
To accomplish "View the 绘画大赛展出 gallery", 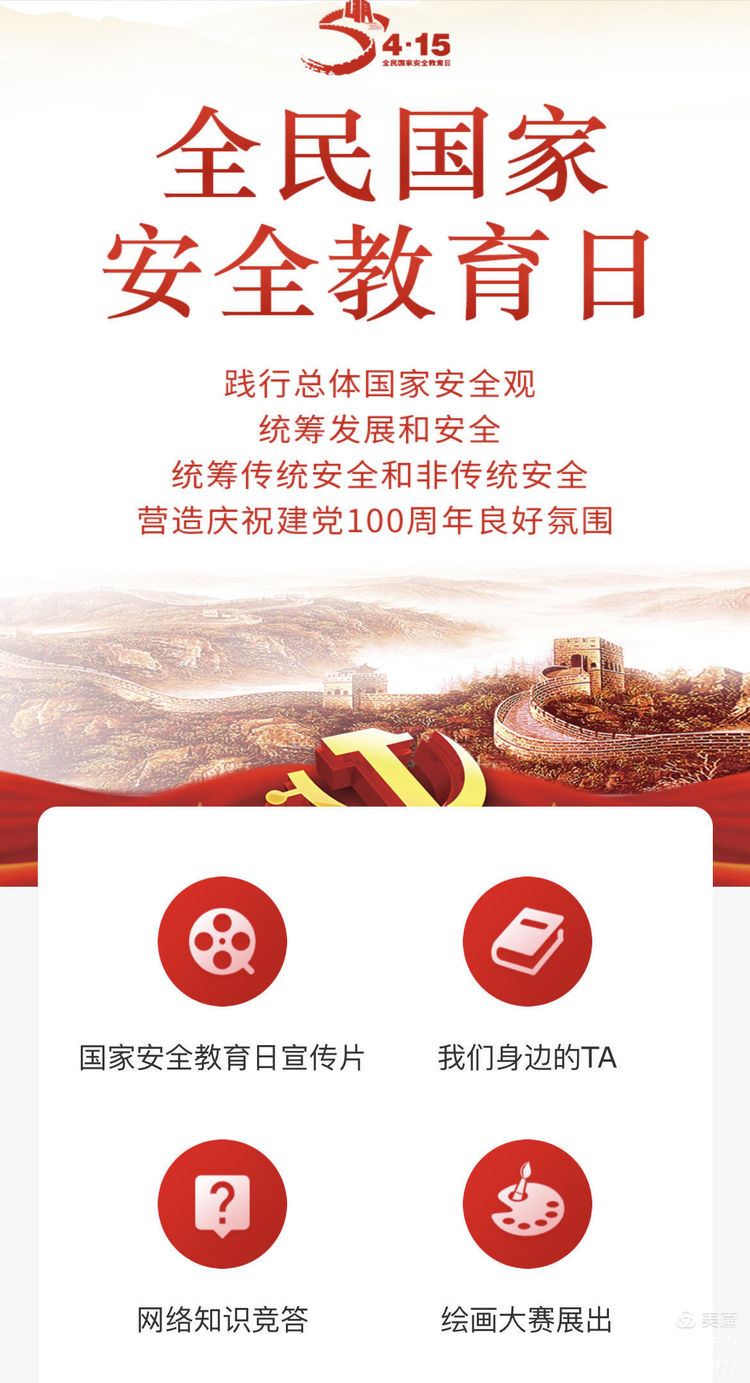I will pos(527,1204).
